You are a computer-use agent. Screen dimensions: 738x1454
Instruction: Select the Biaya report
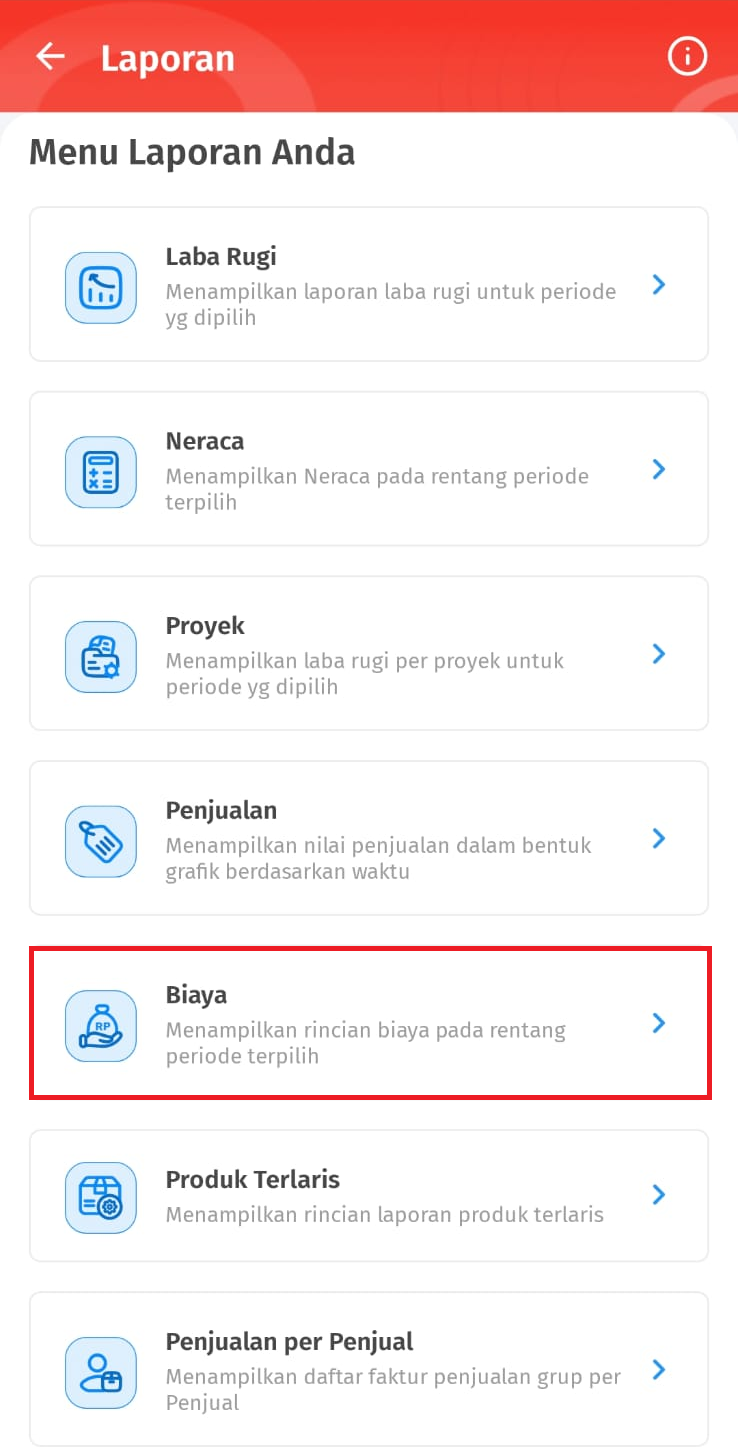point(368,1023)
